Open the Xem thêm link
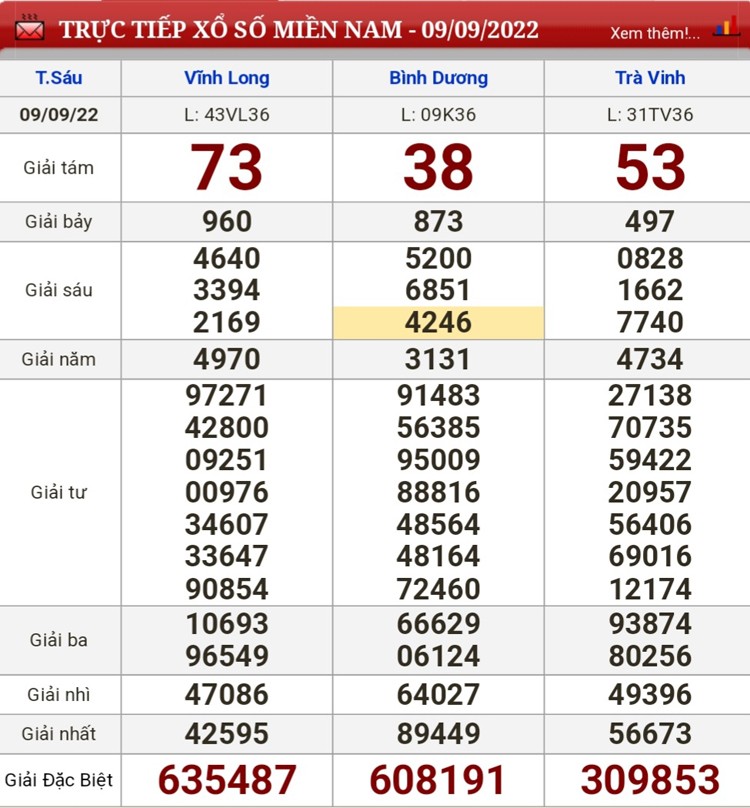The image size is (750, 808). [x=655, y=33]
